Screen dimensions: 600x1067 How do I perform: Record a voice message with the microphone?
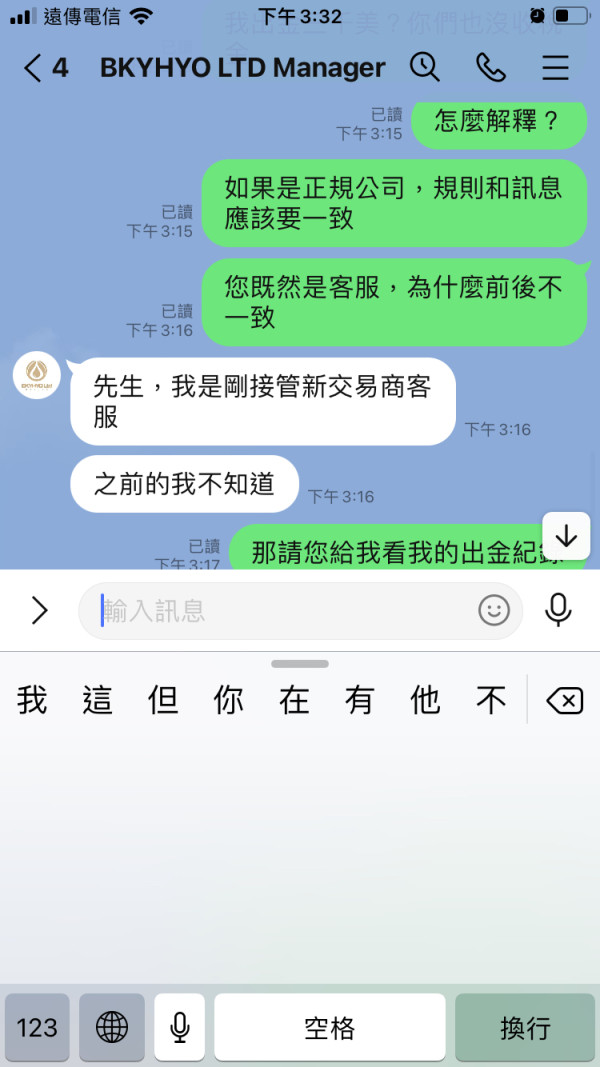558,610
